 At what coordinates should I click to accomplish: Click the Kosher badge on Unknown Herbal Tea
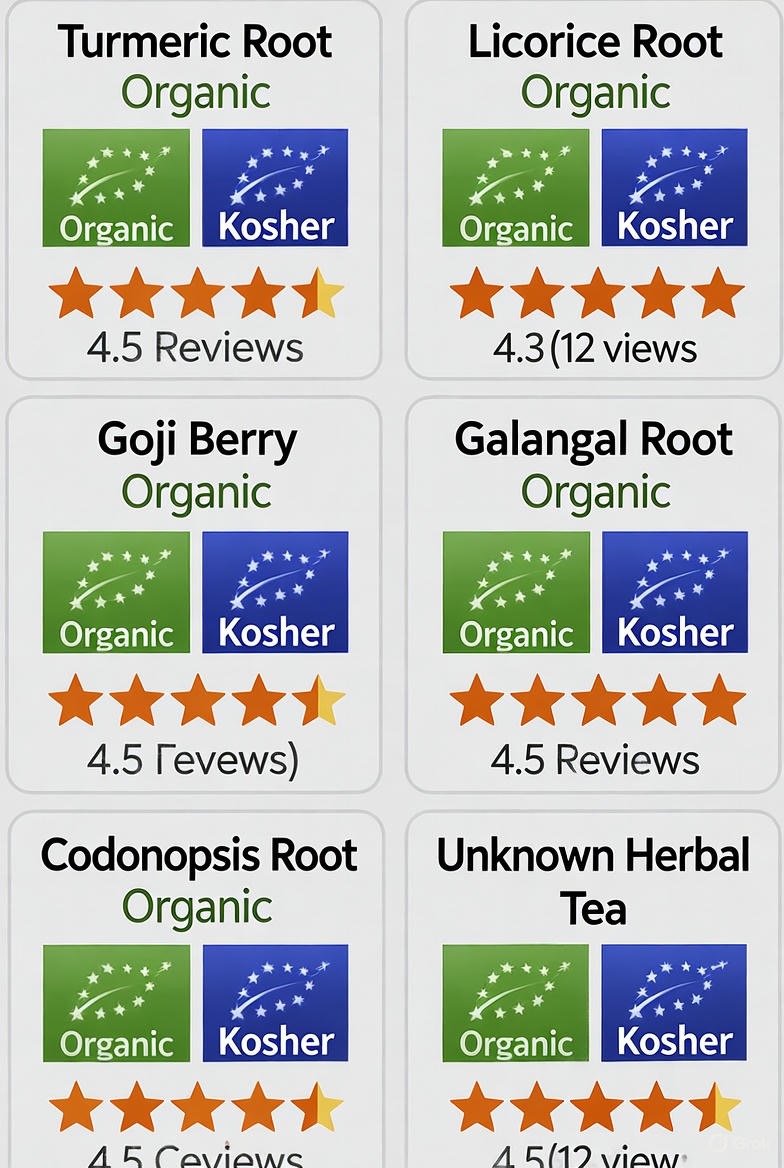pos(675,1005)
